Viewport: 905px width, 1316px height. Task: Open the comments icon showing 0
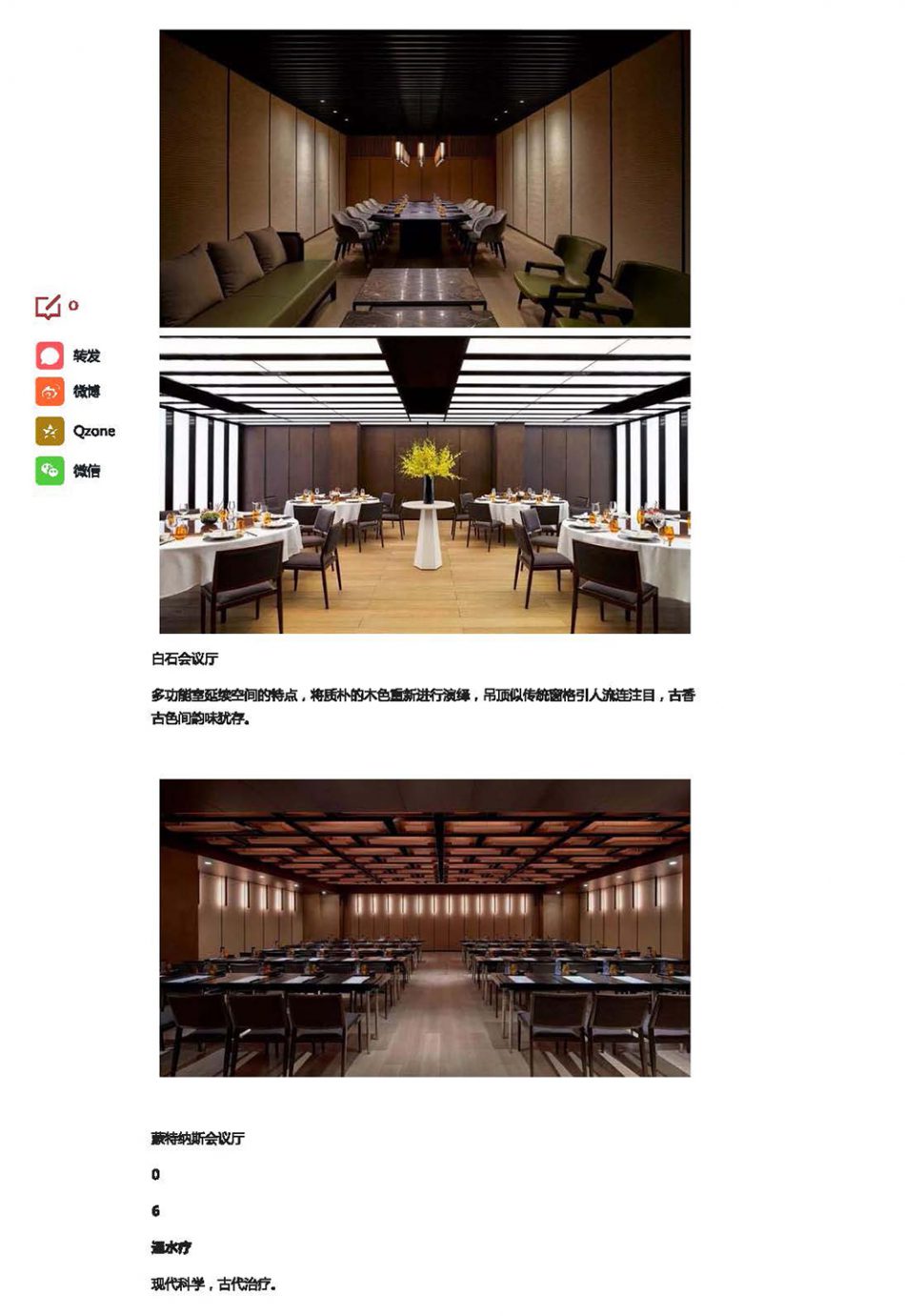click(x=48, y=307)
